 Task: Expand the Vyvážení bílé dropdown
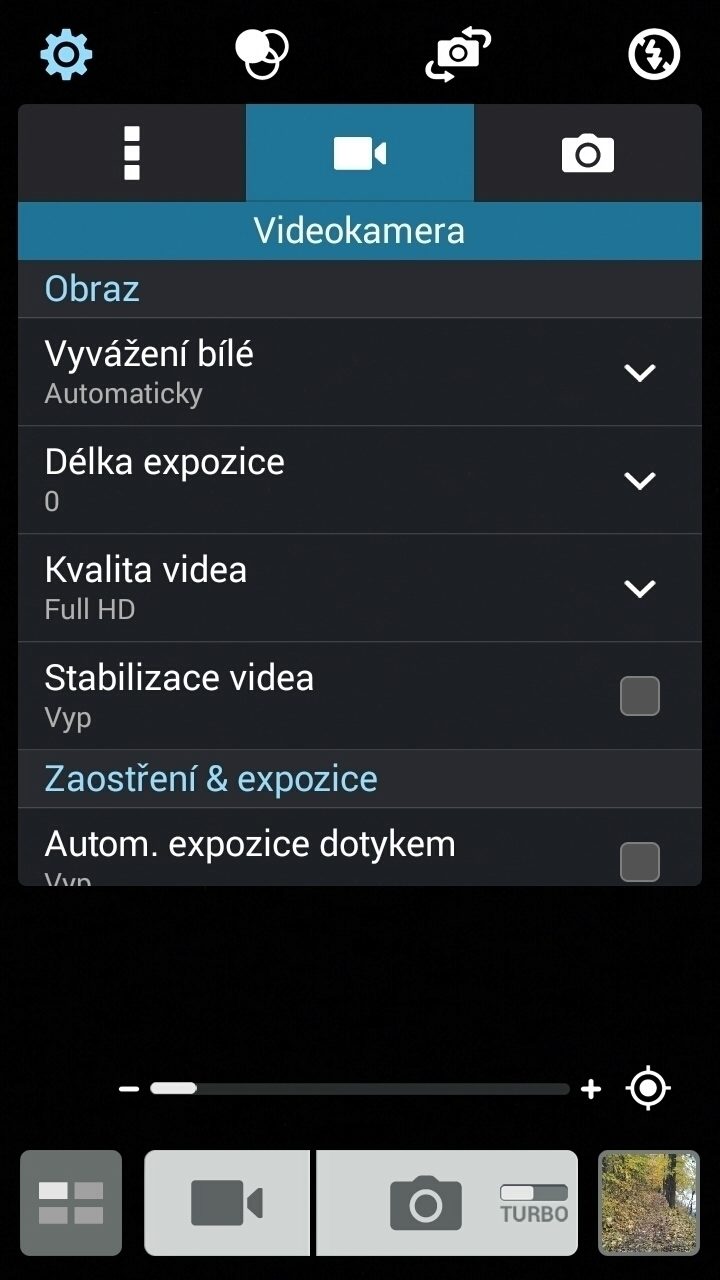[640, 373]
